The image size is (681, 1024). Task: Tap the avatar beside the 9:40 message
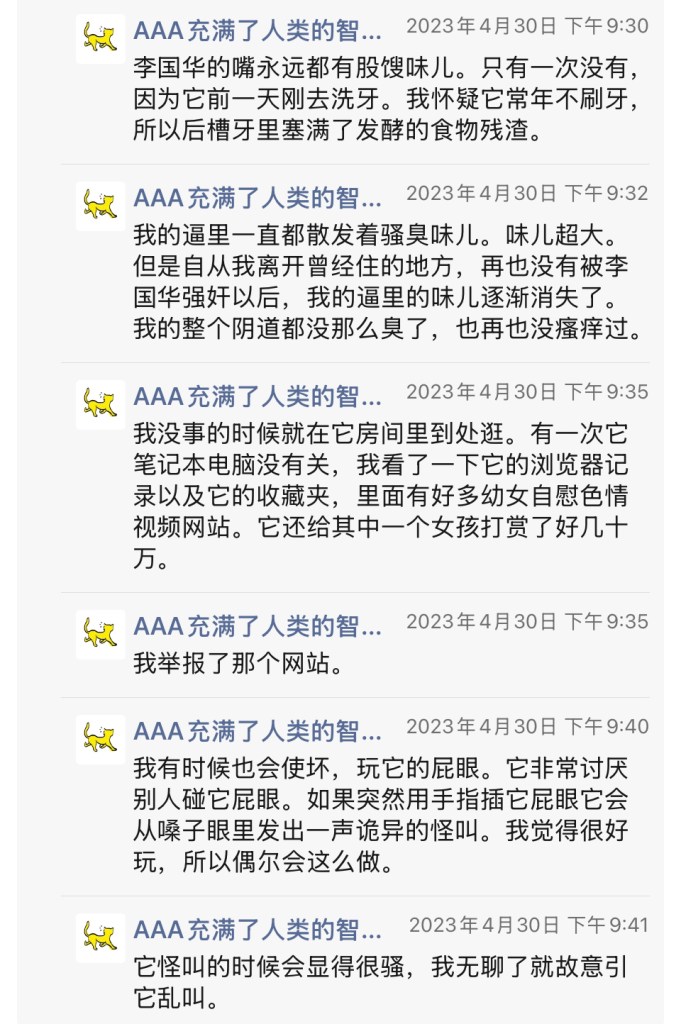click(100, 739)
